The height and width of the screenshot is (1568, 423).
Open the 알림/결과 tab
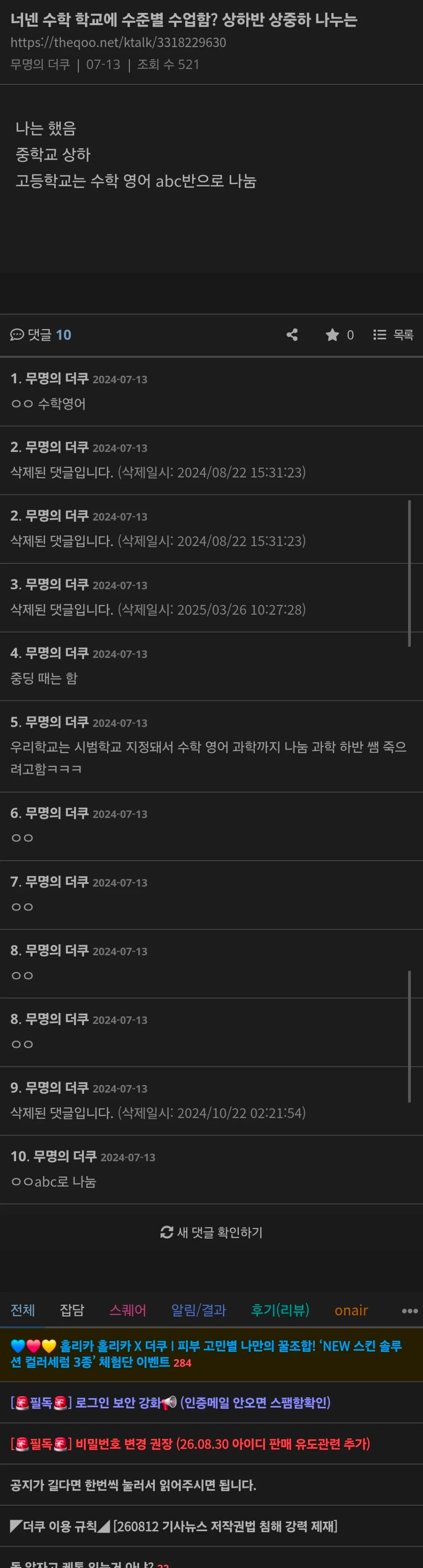[198, 1310]
